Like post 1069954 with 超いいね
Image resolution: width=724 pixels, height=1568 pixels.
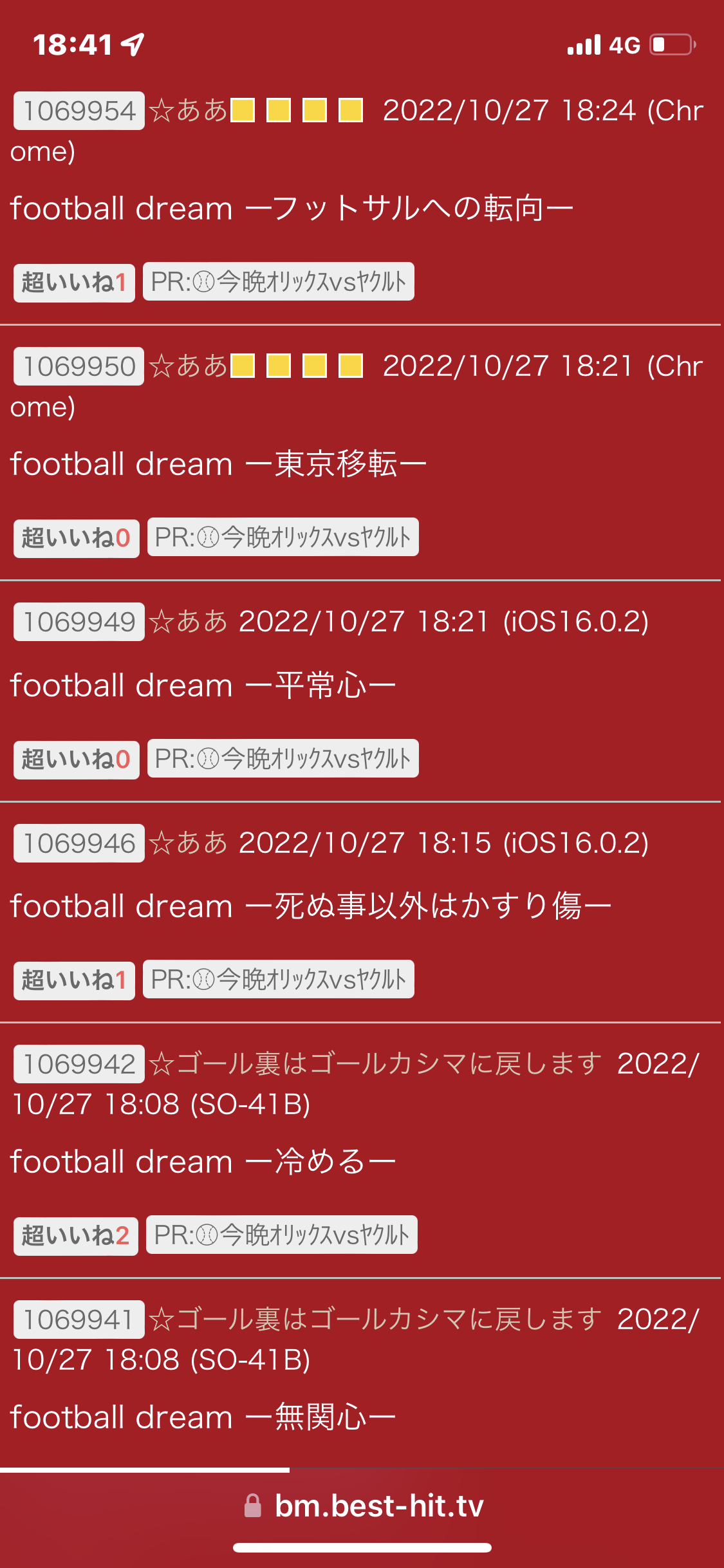[x=74, y=283]
